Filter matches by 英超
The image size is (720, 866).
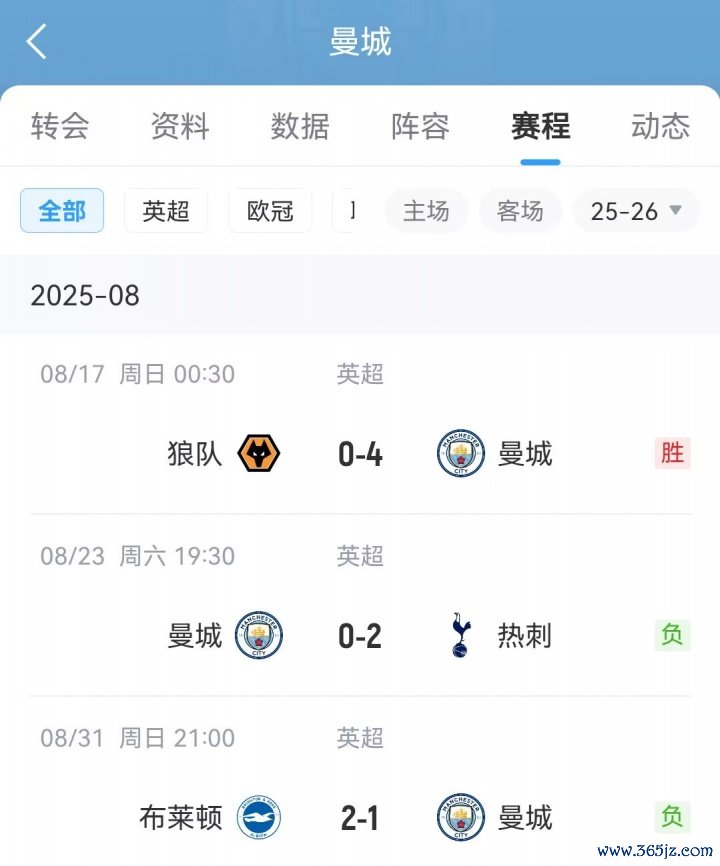pos(166,211)
